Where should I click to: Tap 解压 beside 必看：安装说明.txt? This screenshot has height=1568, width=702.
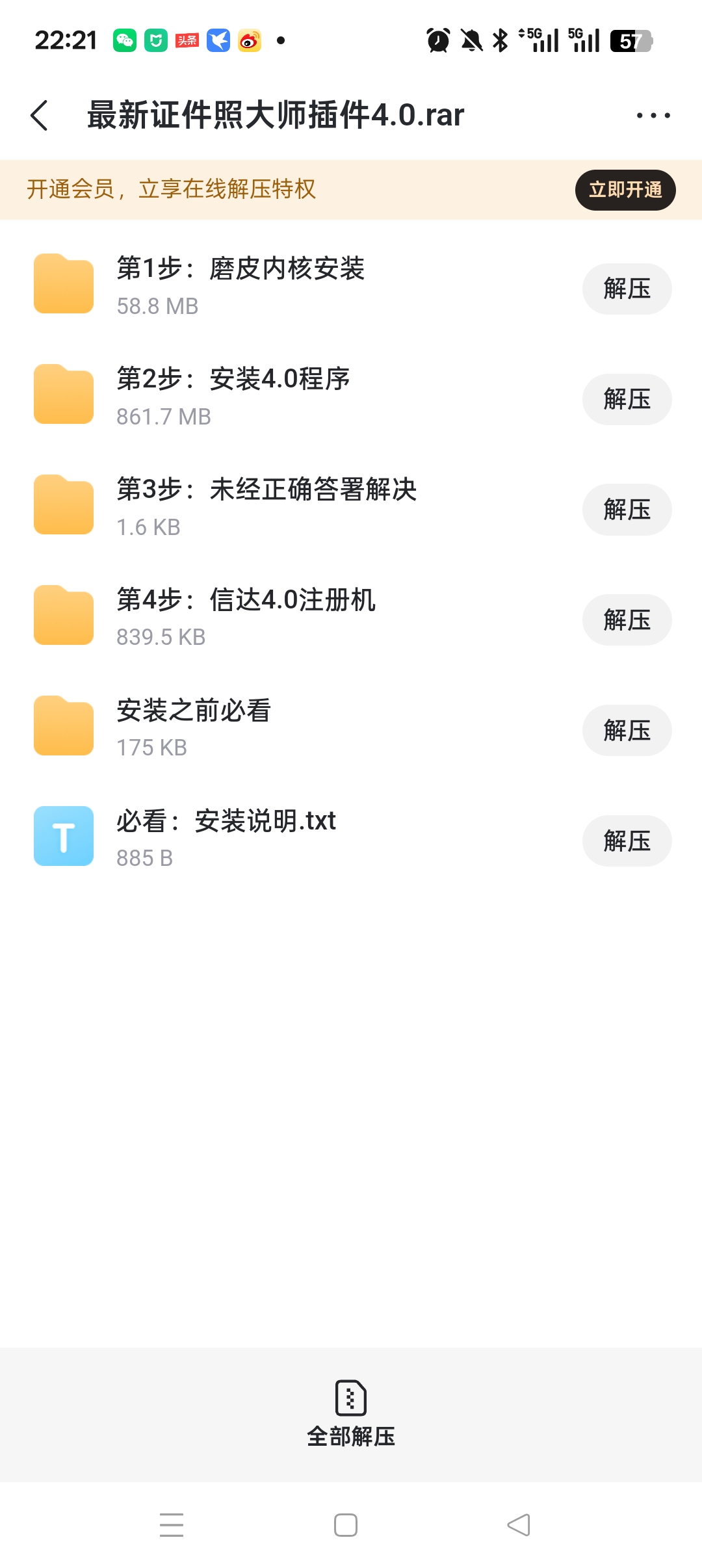tap(626, 841)
